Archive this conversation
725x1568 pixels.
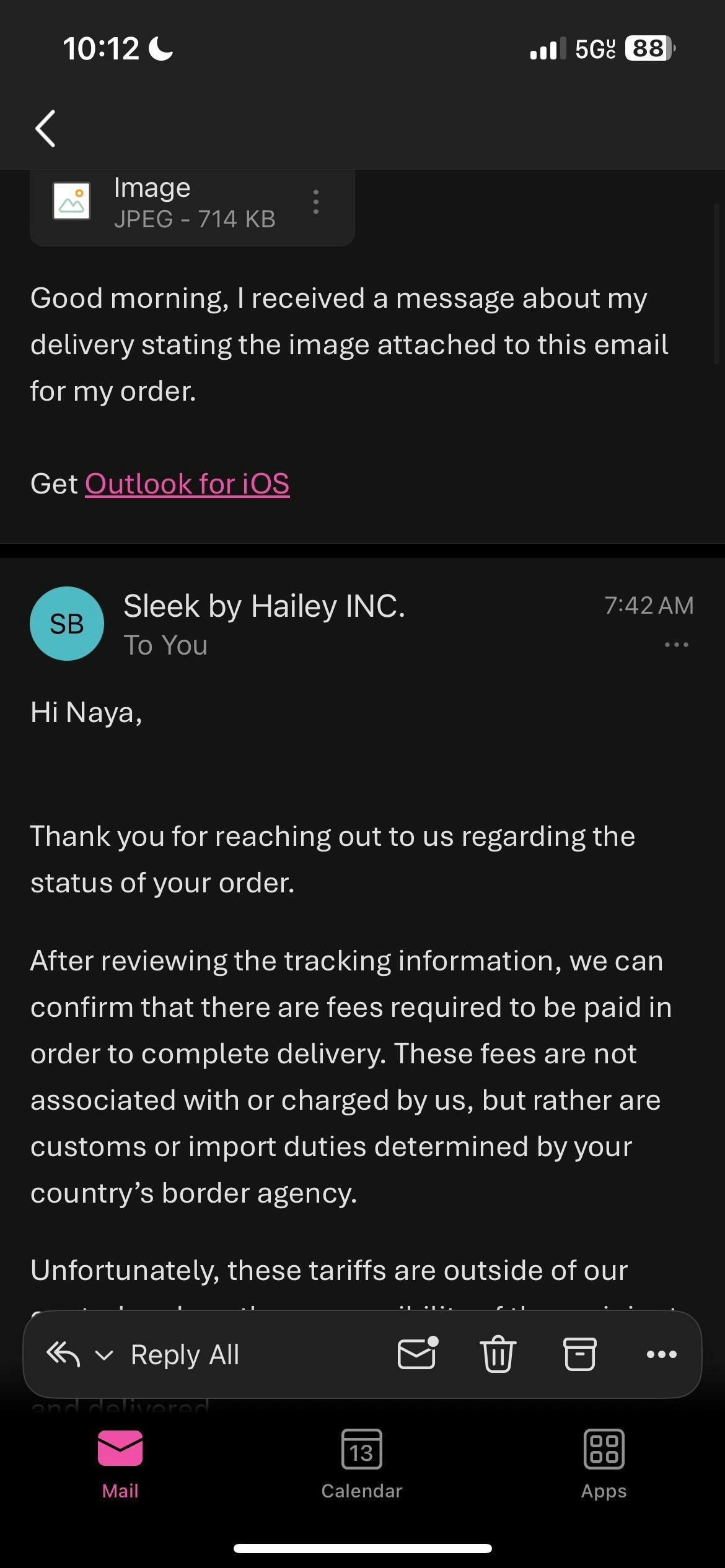(x=579, y=1354)
